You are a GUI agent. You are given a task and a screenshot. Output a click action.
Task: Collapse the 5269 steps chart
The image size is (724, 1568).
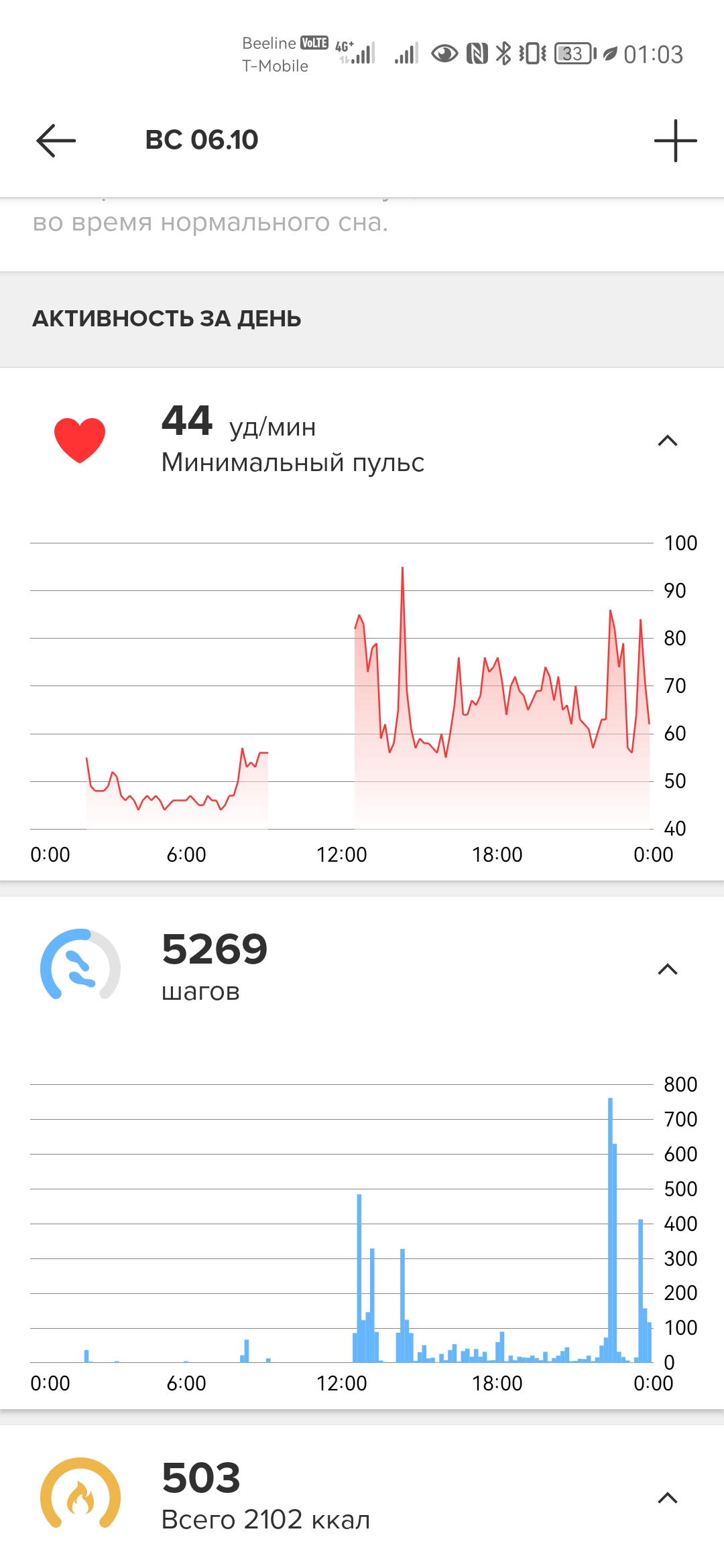pyautogui.click(x=668, y=970)
